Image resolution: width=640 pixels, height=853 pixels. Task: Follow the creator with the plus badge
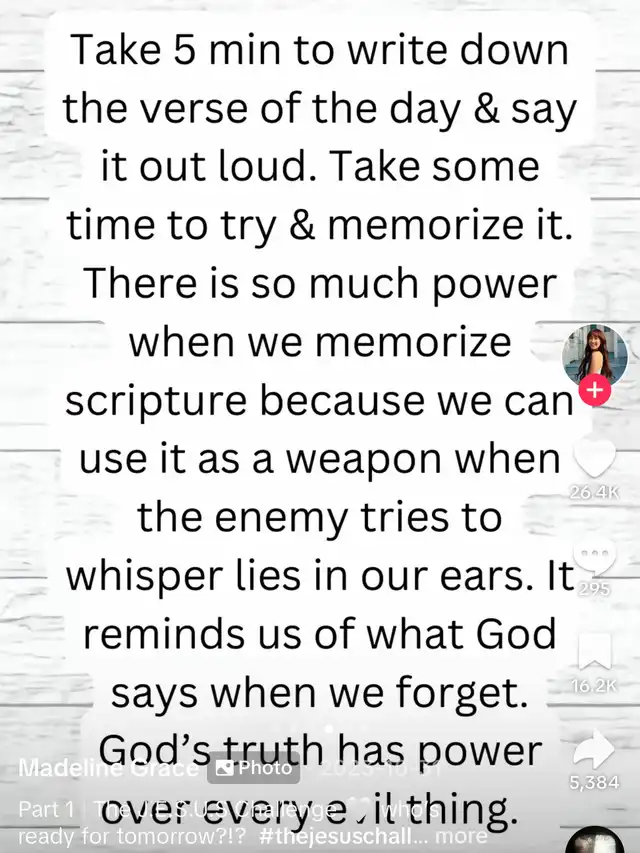[x=595, y=391]
